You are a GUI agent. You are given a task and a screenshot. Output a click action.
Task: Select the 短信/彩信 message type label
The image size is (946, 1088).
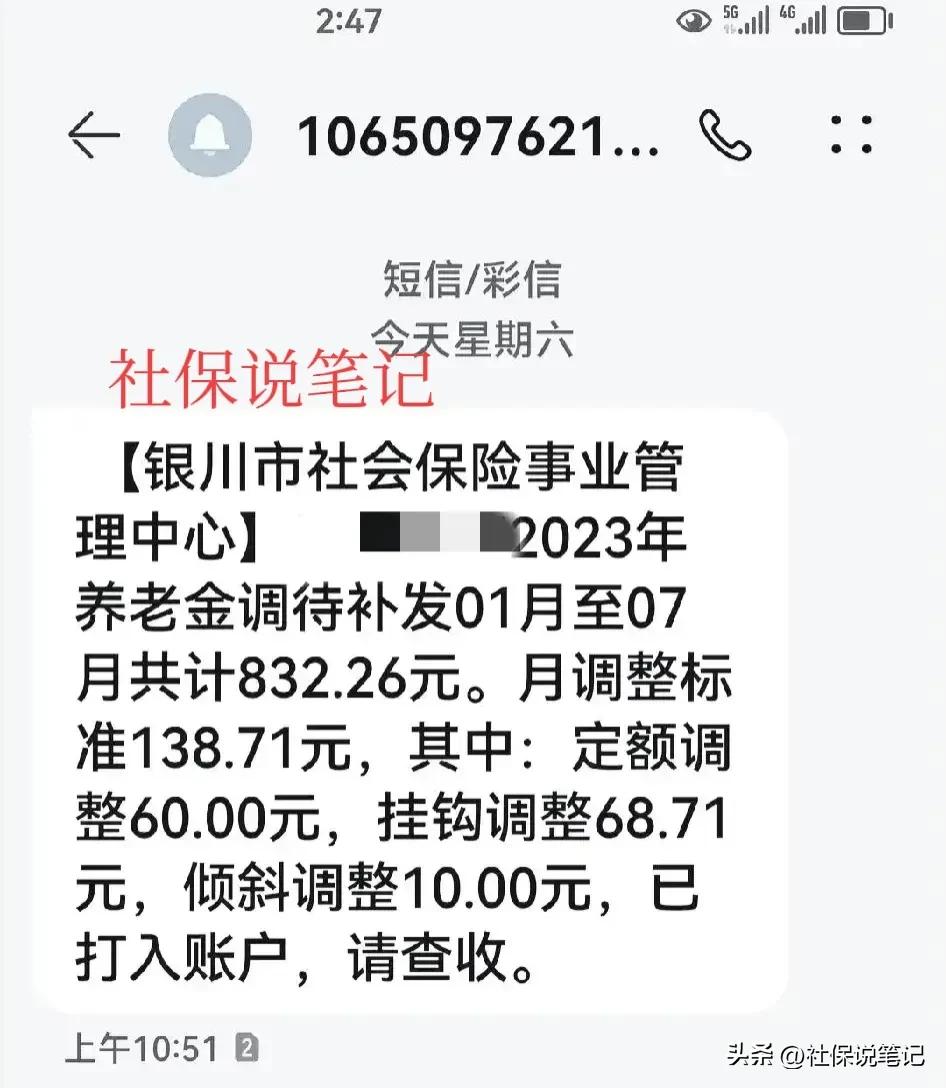pos(472,281)
